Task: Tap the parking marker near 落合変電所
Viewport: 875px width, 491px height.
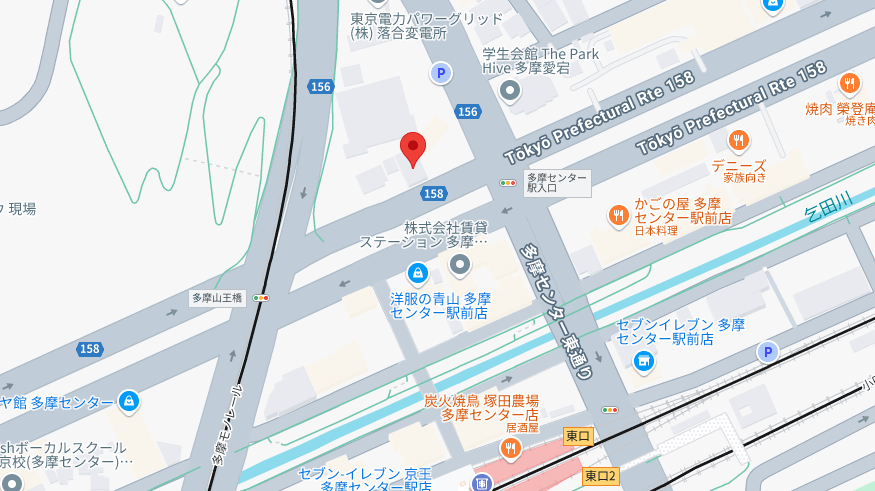Action: [x=440, y=72]
